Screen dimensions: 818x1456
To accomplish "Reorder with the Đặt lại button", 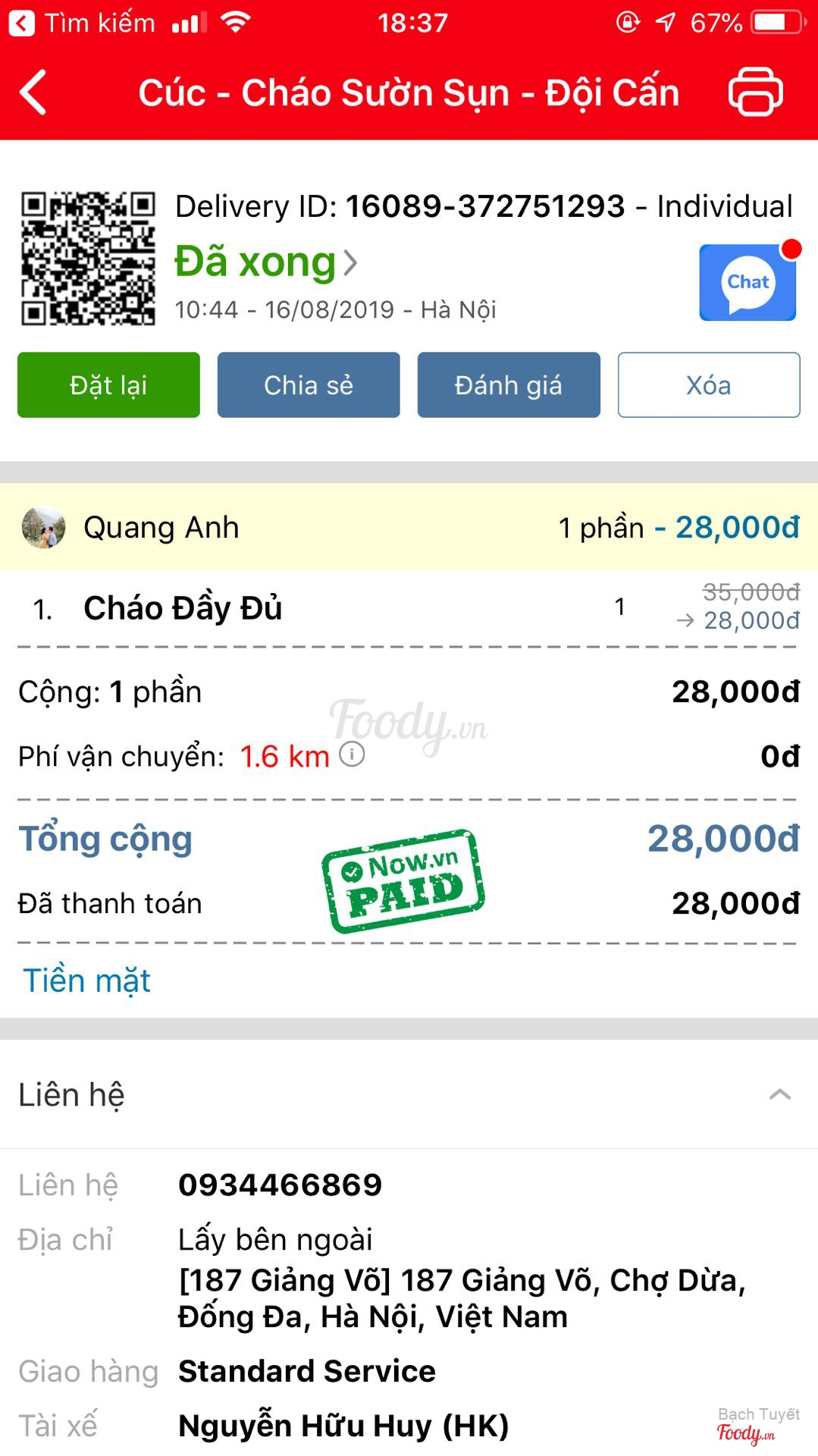I will (108, 385).
